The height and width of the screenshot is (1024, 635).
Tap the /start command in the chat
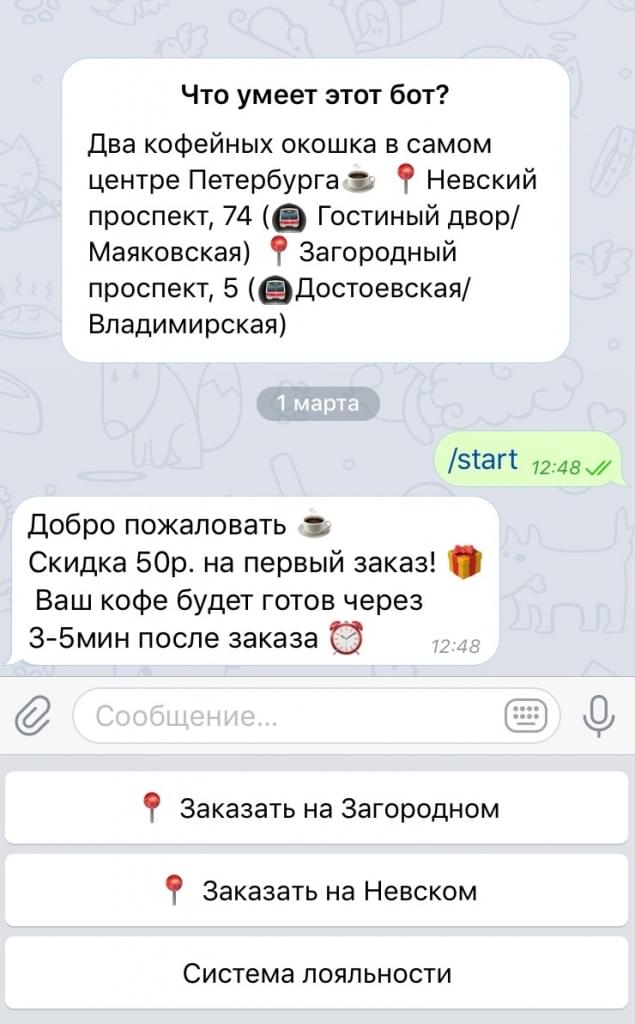pos(484,460)
